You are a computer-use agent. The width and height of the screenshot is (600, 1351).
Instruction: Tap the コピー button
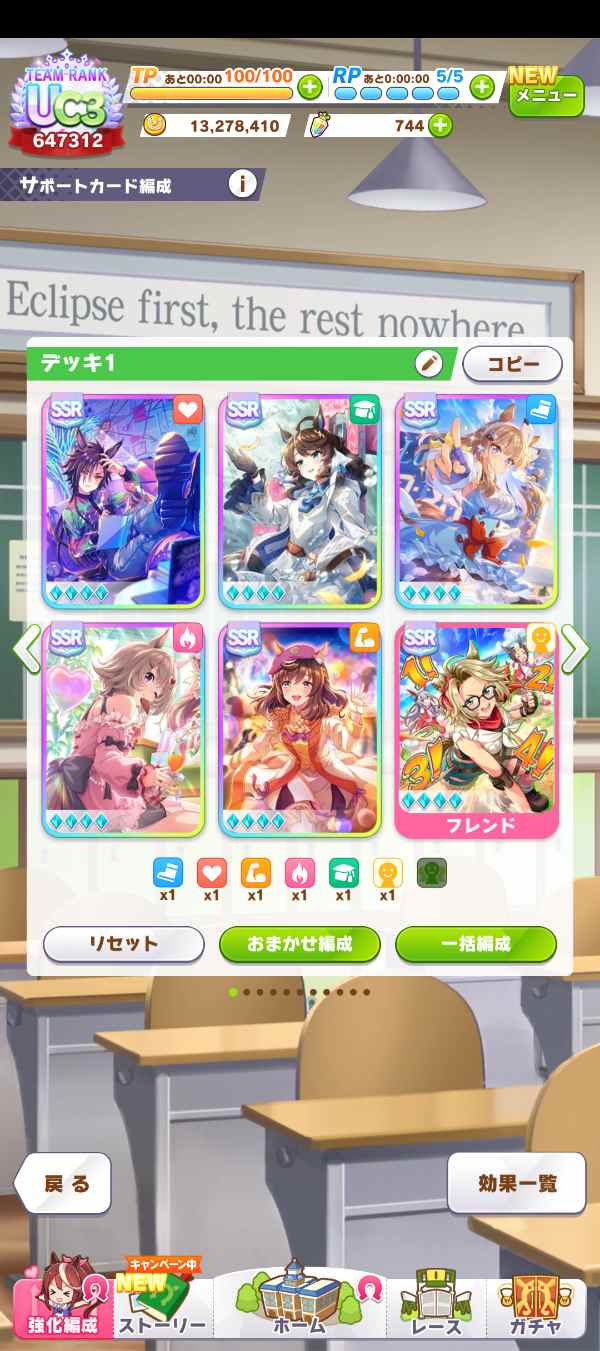click(x=512, y=364)
